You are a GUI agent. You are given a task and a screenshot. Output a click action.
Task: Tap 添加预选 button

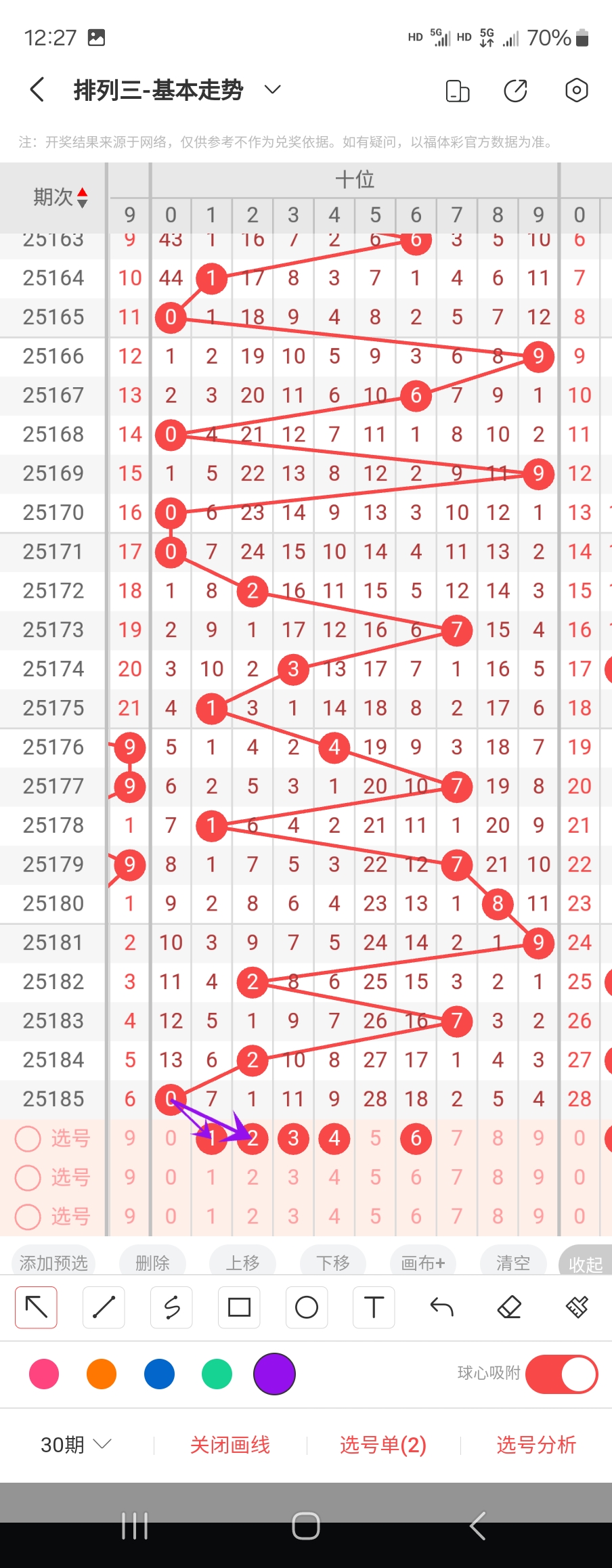click(x=53, y=1263)
